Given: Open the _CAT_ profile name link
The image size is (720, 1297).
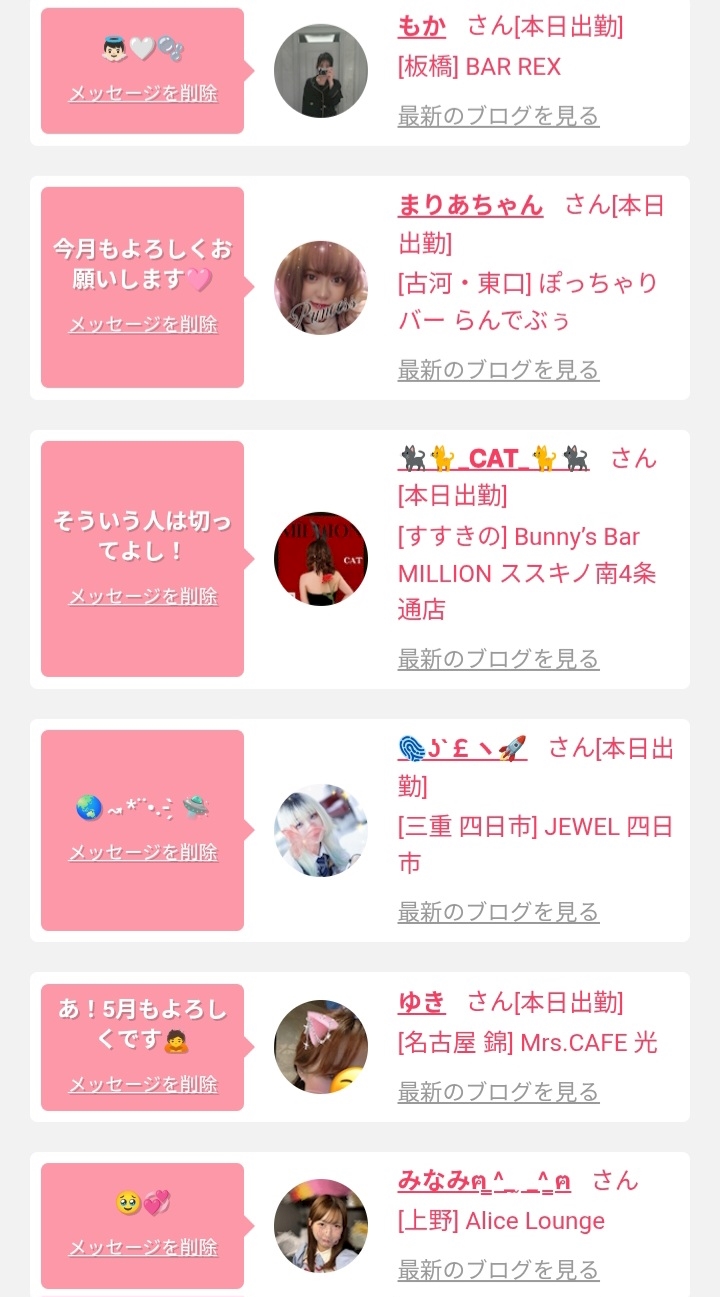Looking at the screenshot, I should pos(493,459).
